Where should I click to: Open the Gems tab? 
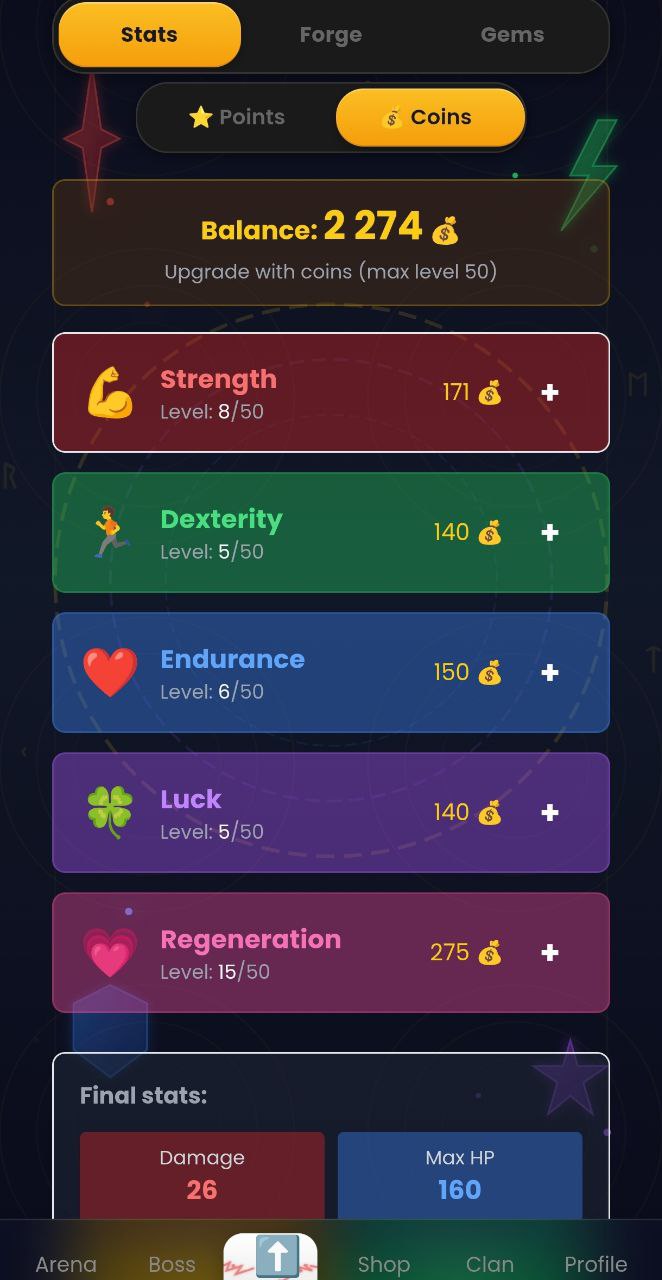pyautogui.click(x=512, y=35)
